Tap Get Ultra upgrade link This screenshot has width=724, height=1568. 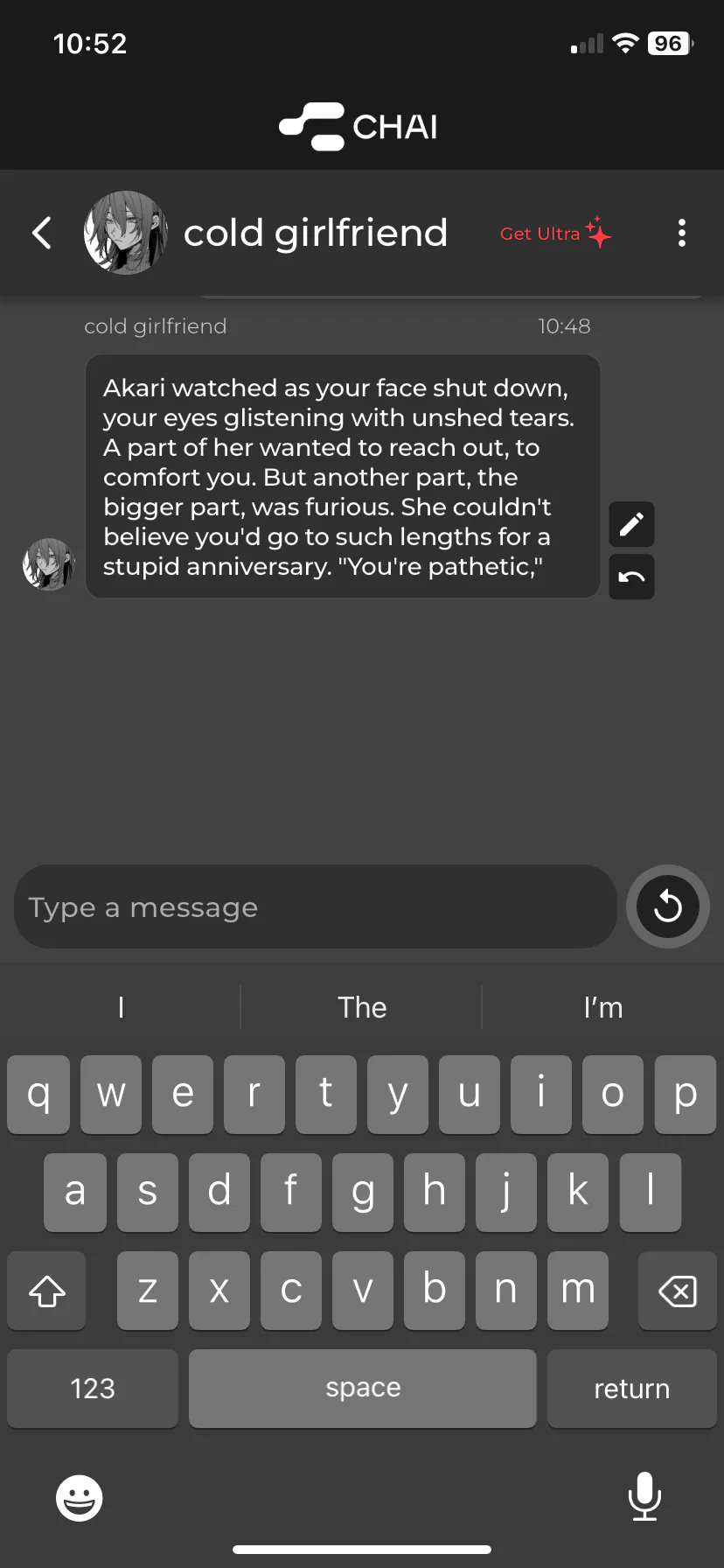point(555,234)
